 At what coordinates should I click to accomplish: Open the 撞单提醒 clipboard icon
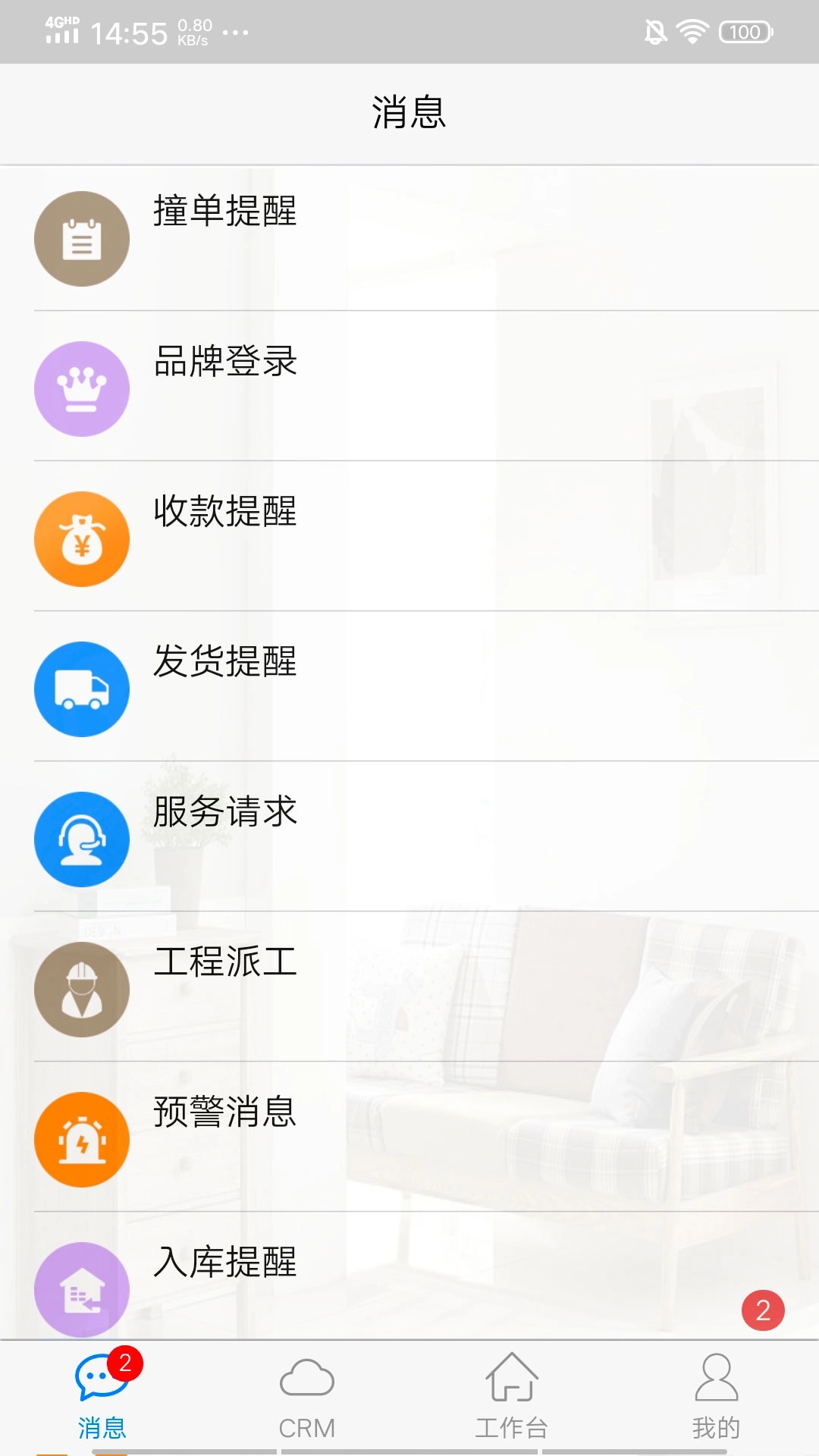coord(82,237)
